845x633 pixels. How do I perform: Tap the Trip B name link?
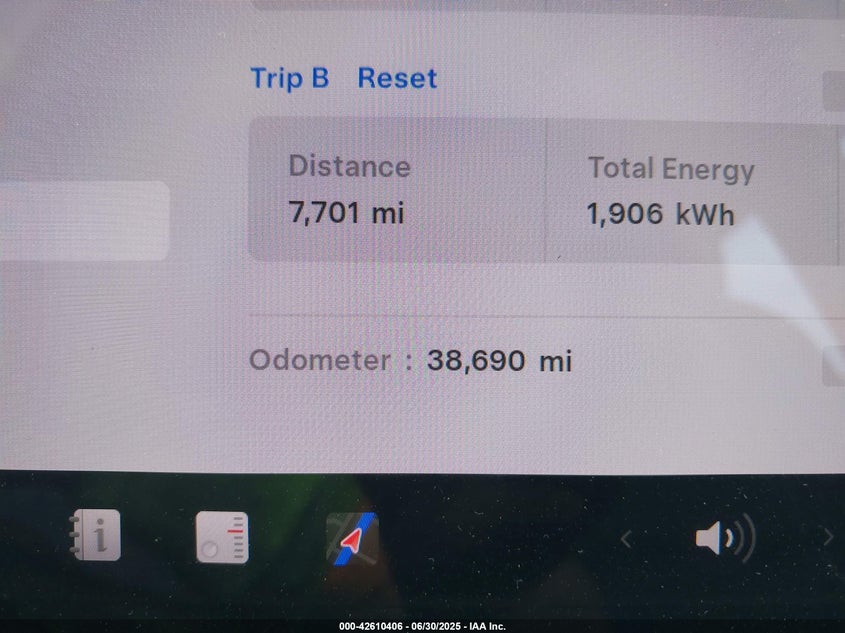[289, 78]
